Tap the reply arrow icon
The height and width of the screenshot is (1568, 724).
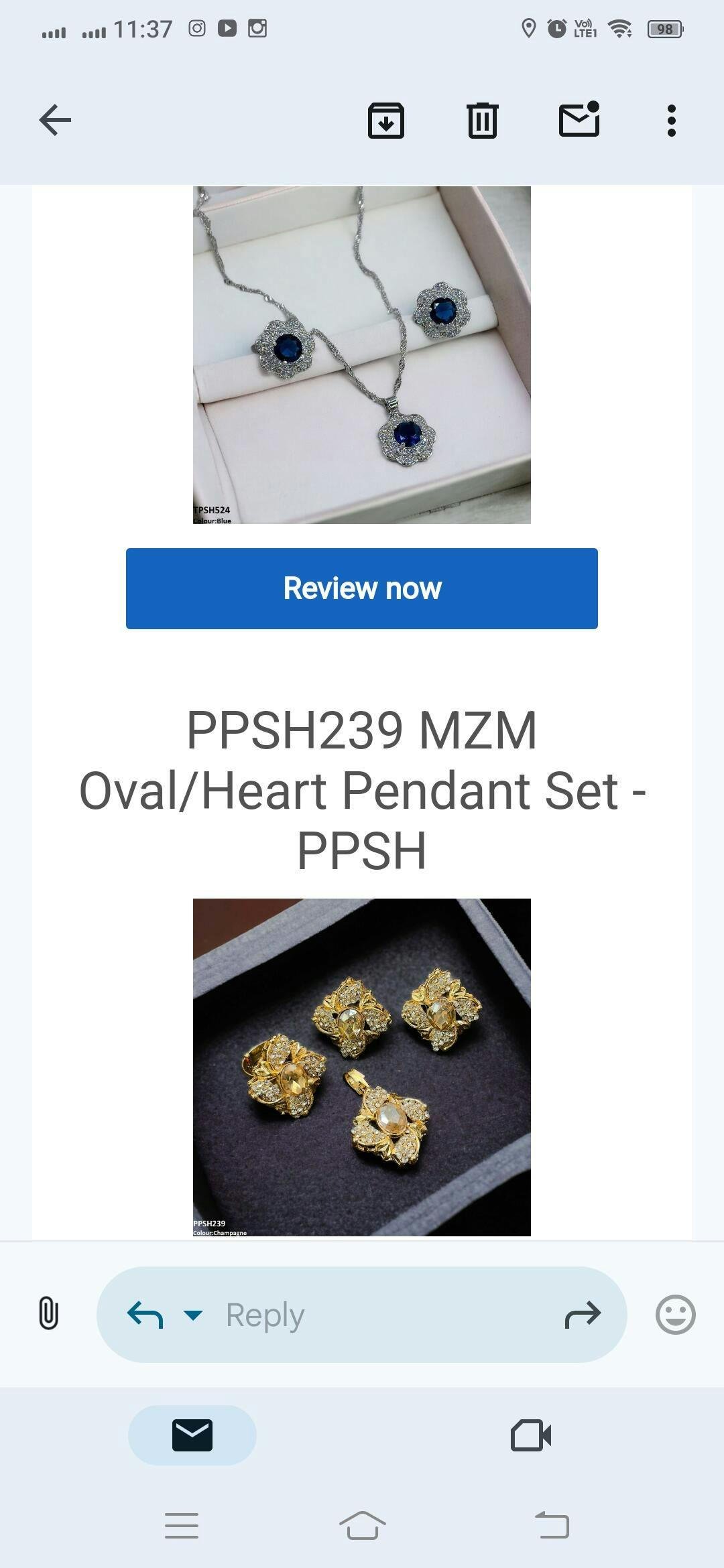pos(145,1315)
